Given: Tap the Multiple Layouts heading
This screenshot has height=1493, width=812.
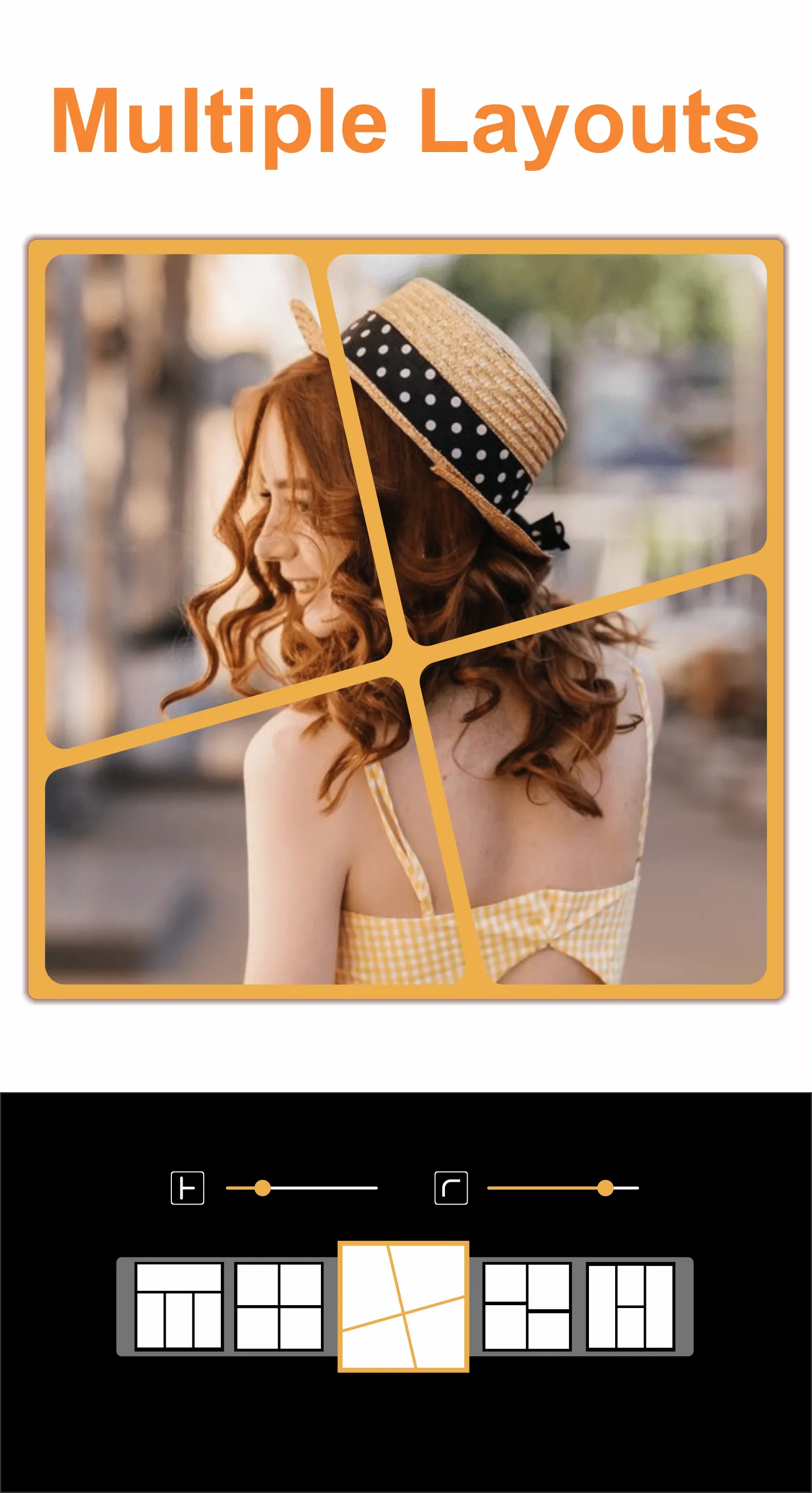Looking at the screenshot, I should pos(406,119).
